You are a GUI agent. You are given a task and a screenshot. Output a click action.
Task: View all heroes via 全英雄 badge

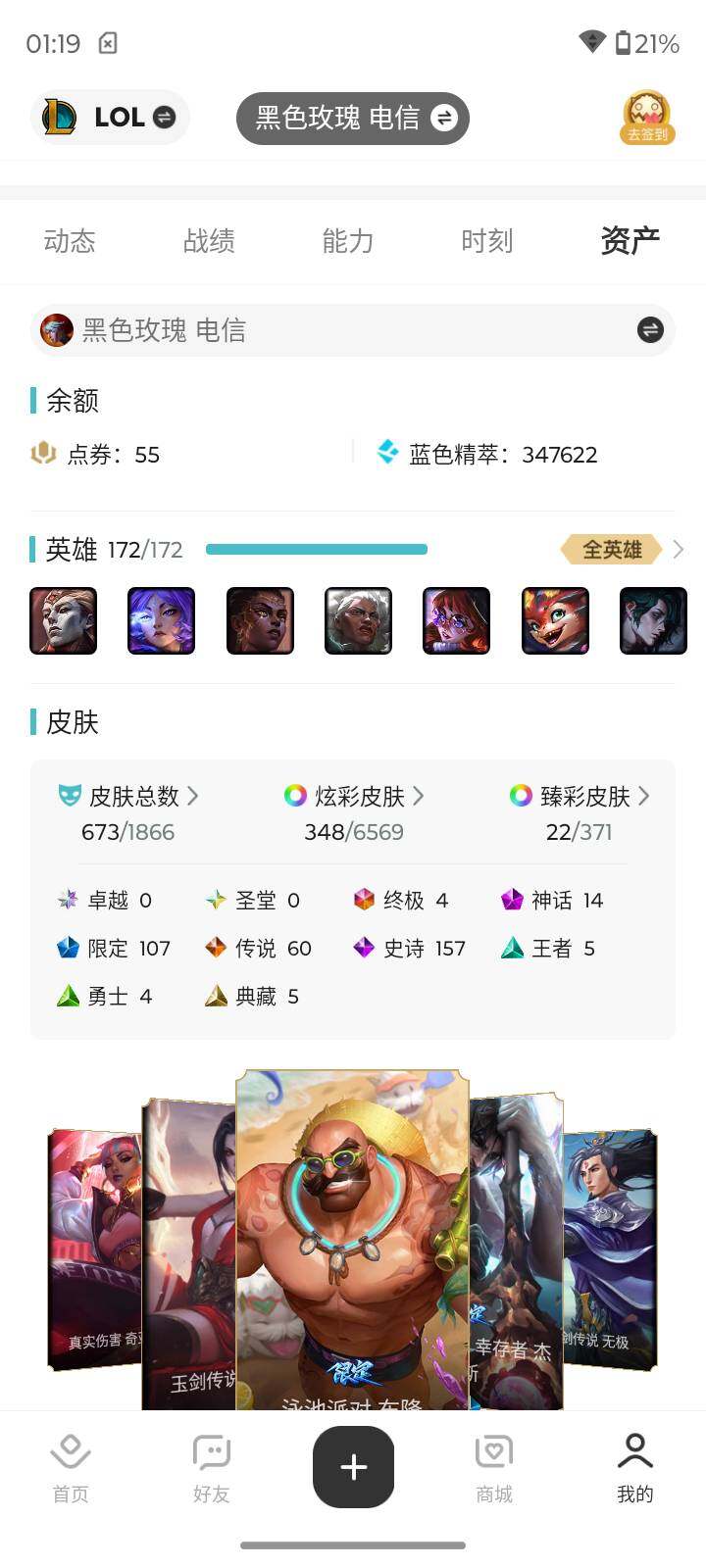click(x=614, y=550)
